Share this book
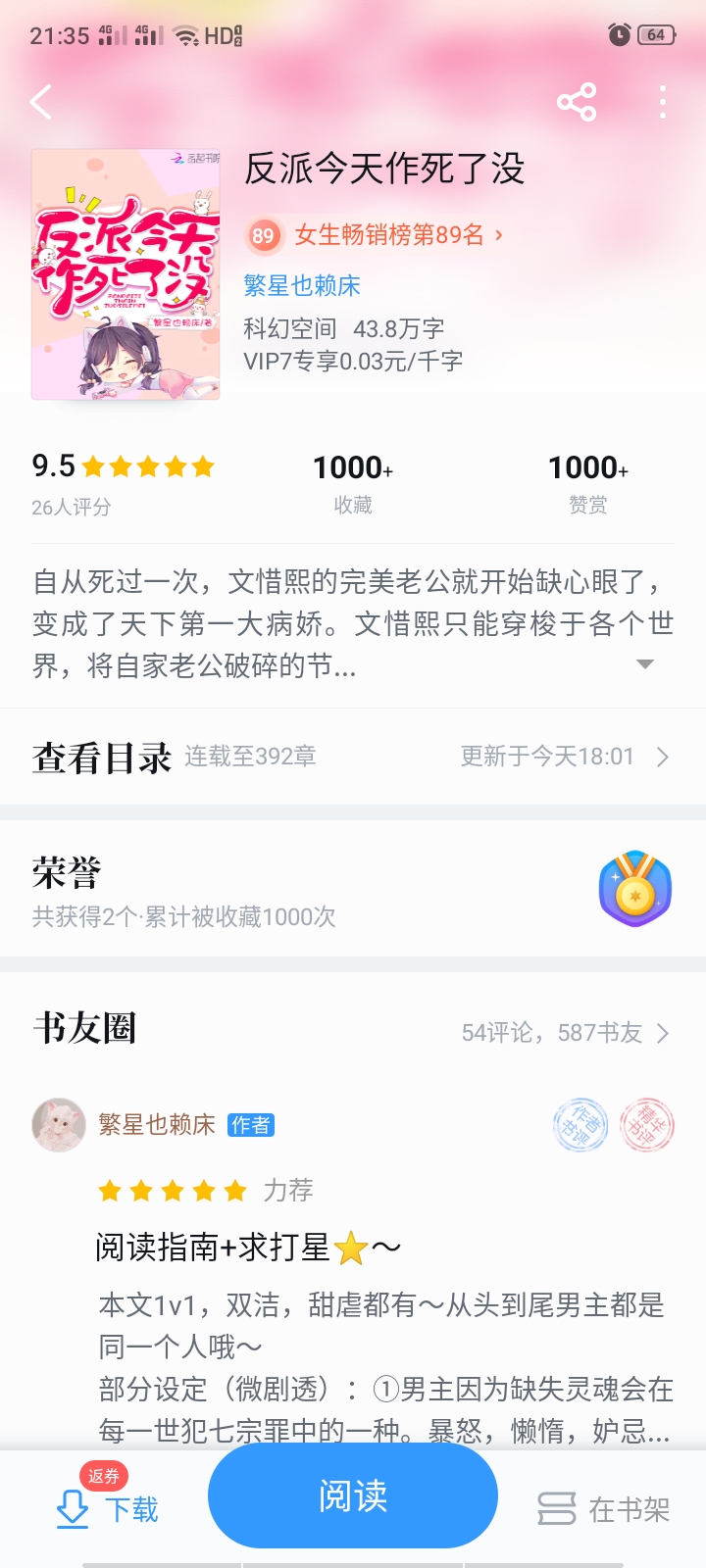 click(577, 102)
